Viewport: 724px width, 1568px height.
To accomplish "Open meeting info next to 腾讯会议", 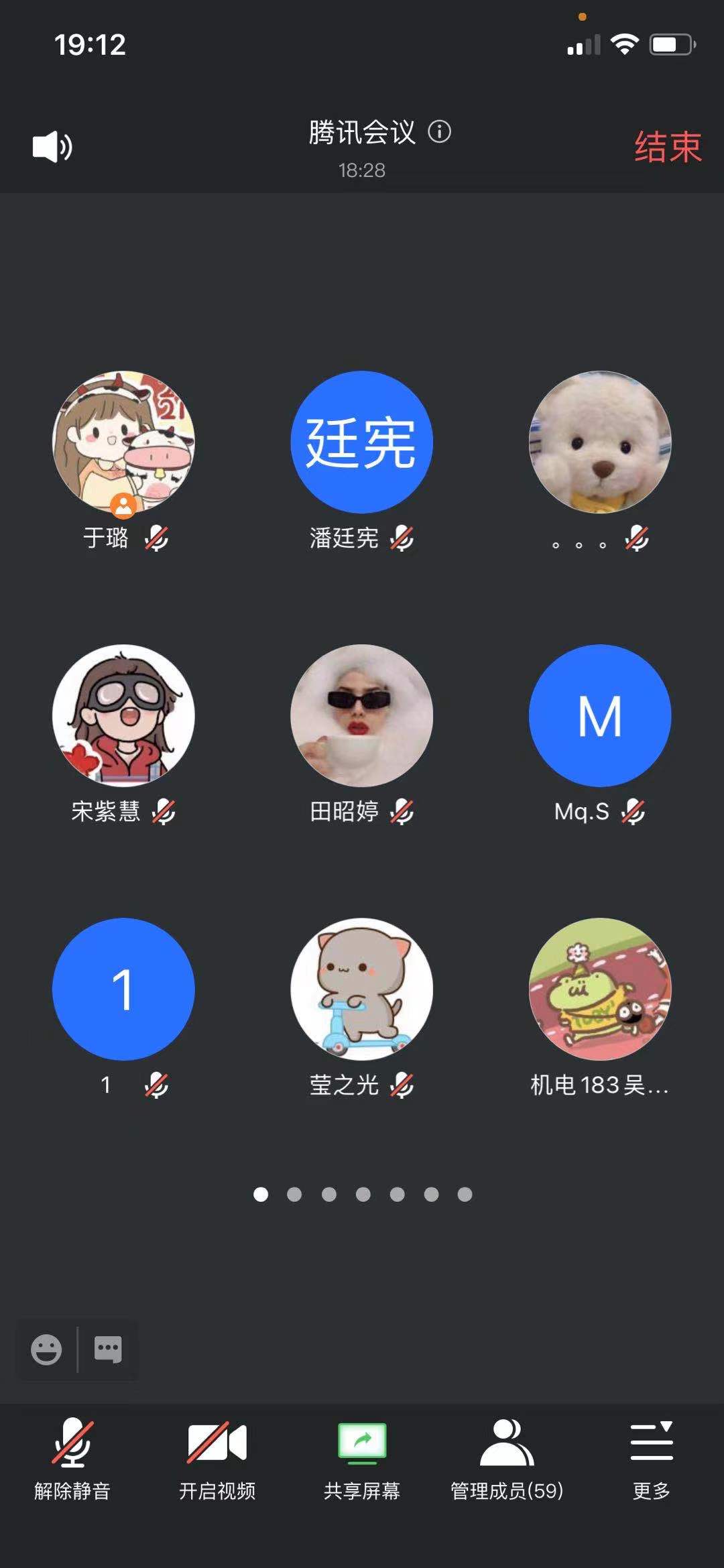I will (440, 131).
